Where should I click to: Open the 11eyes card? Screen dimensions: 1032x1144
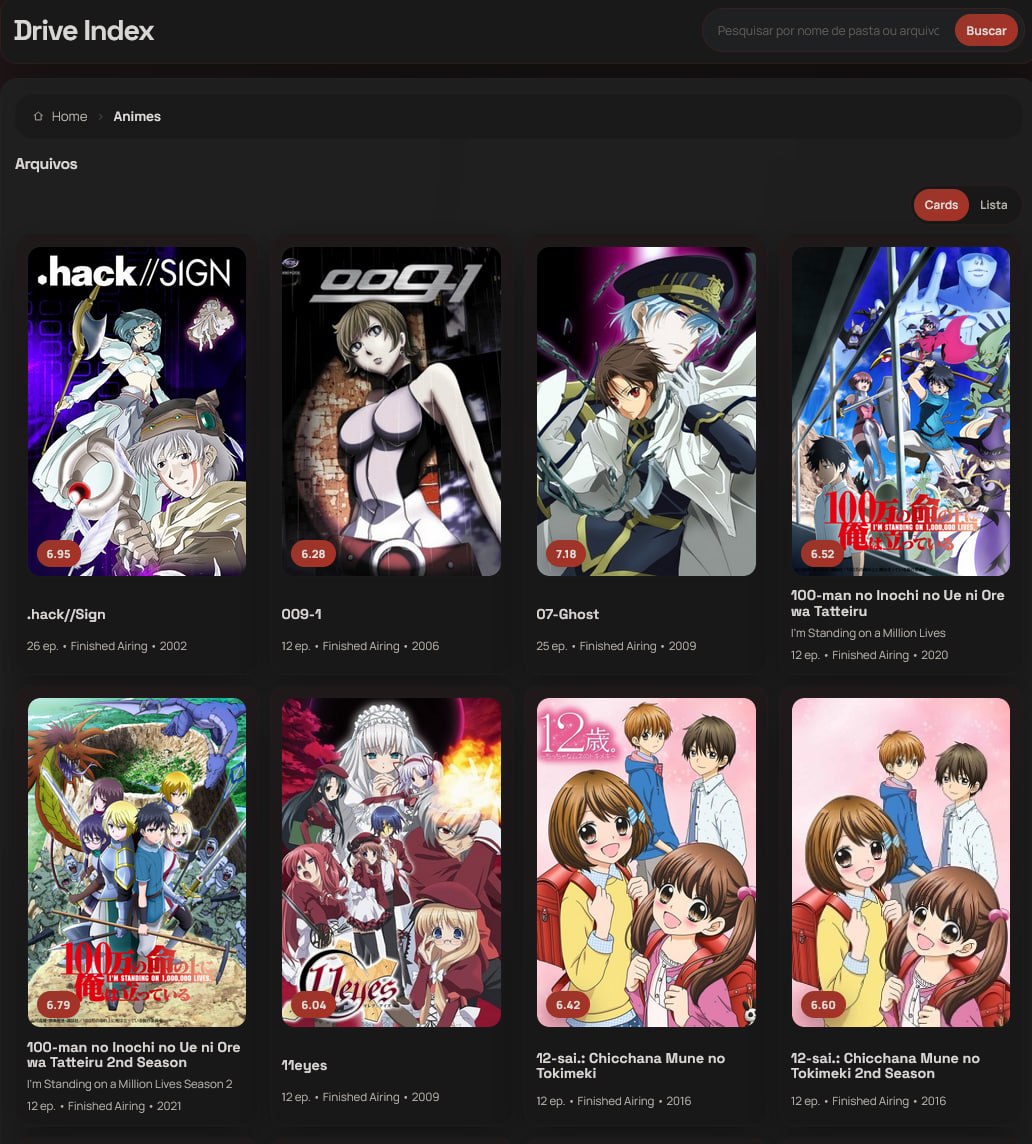pos(391,862)
